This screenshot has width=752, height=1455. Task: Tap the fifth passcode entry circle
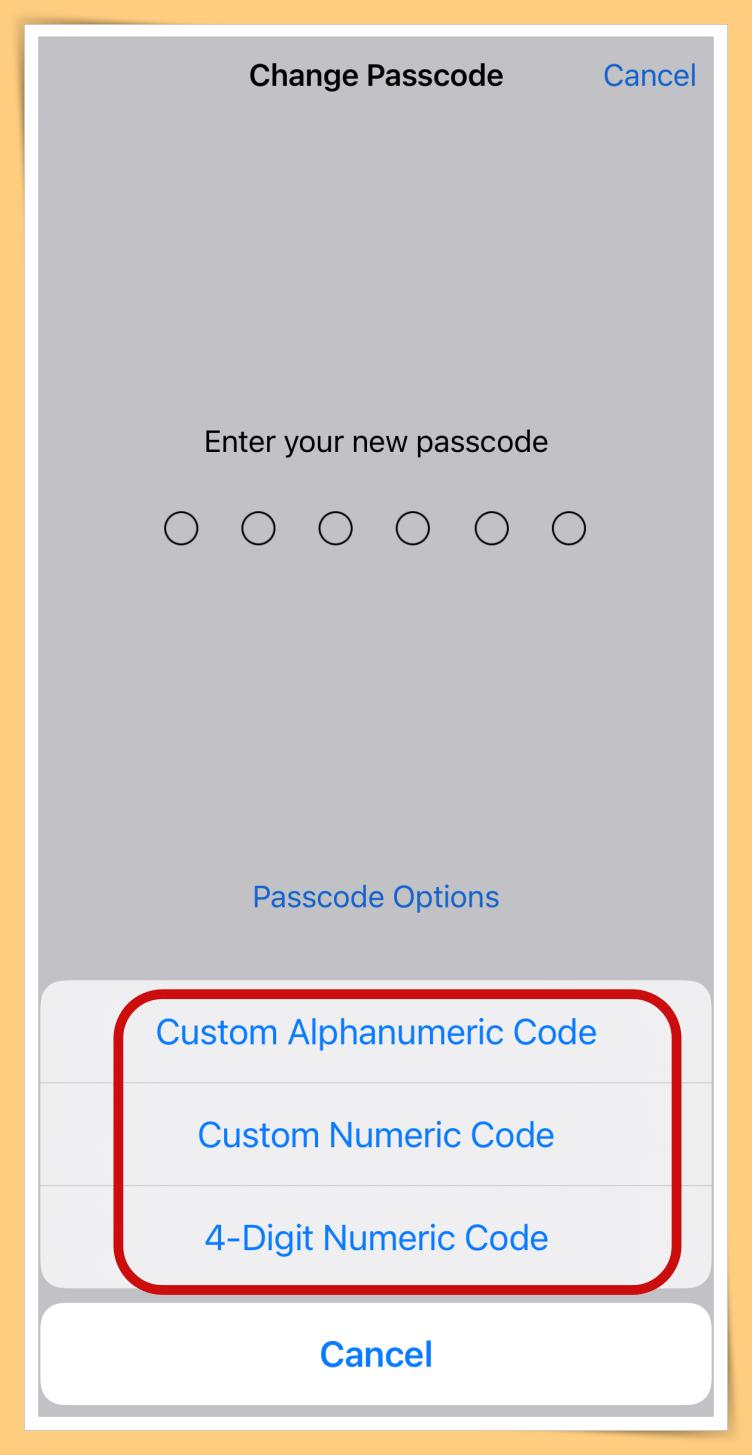pyautogui.click(x=490, y=528)
